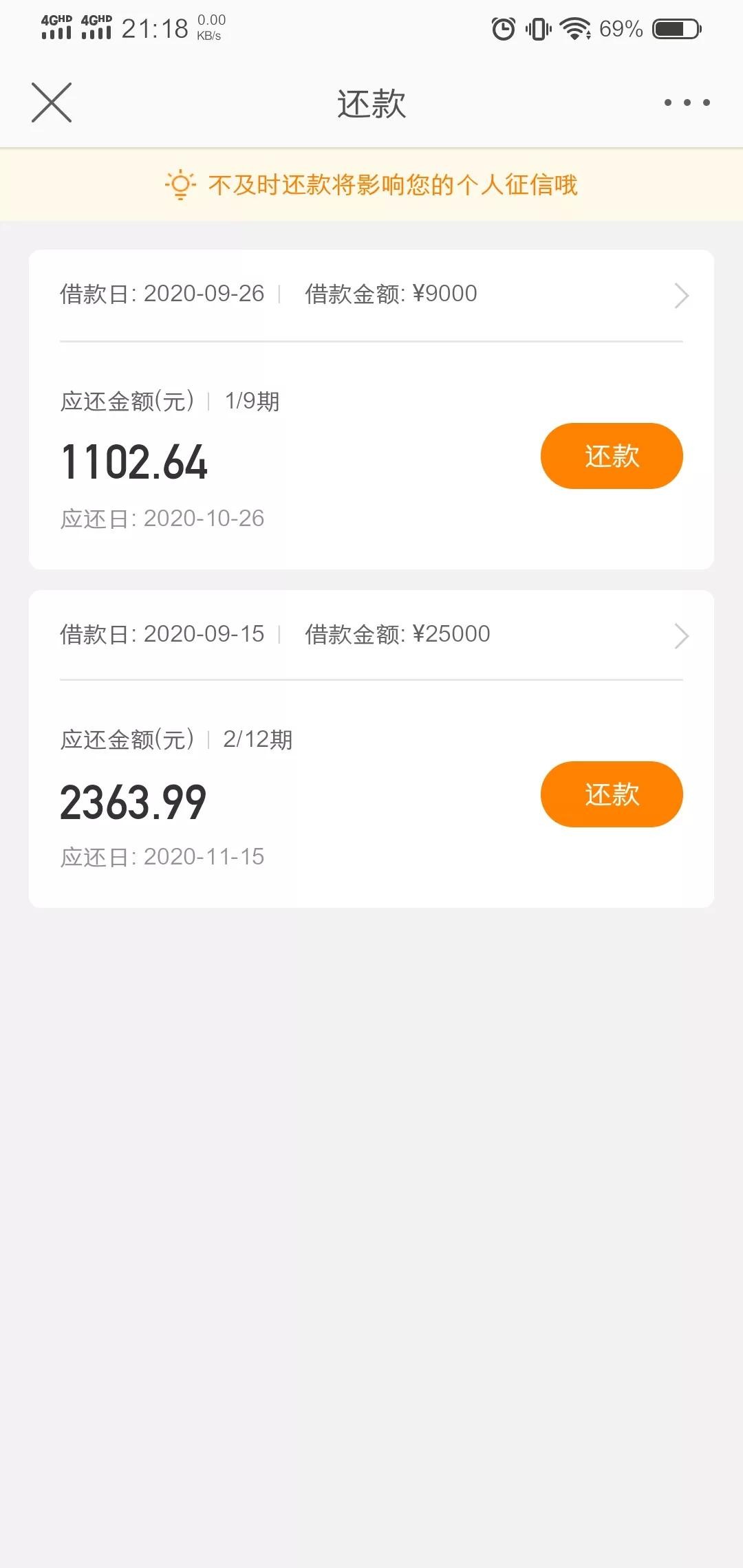This screenshot has height=1568, width=743.
Task: Close the 还款 repayment page
Action: [52, 103]
